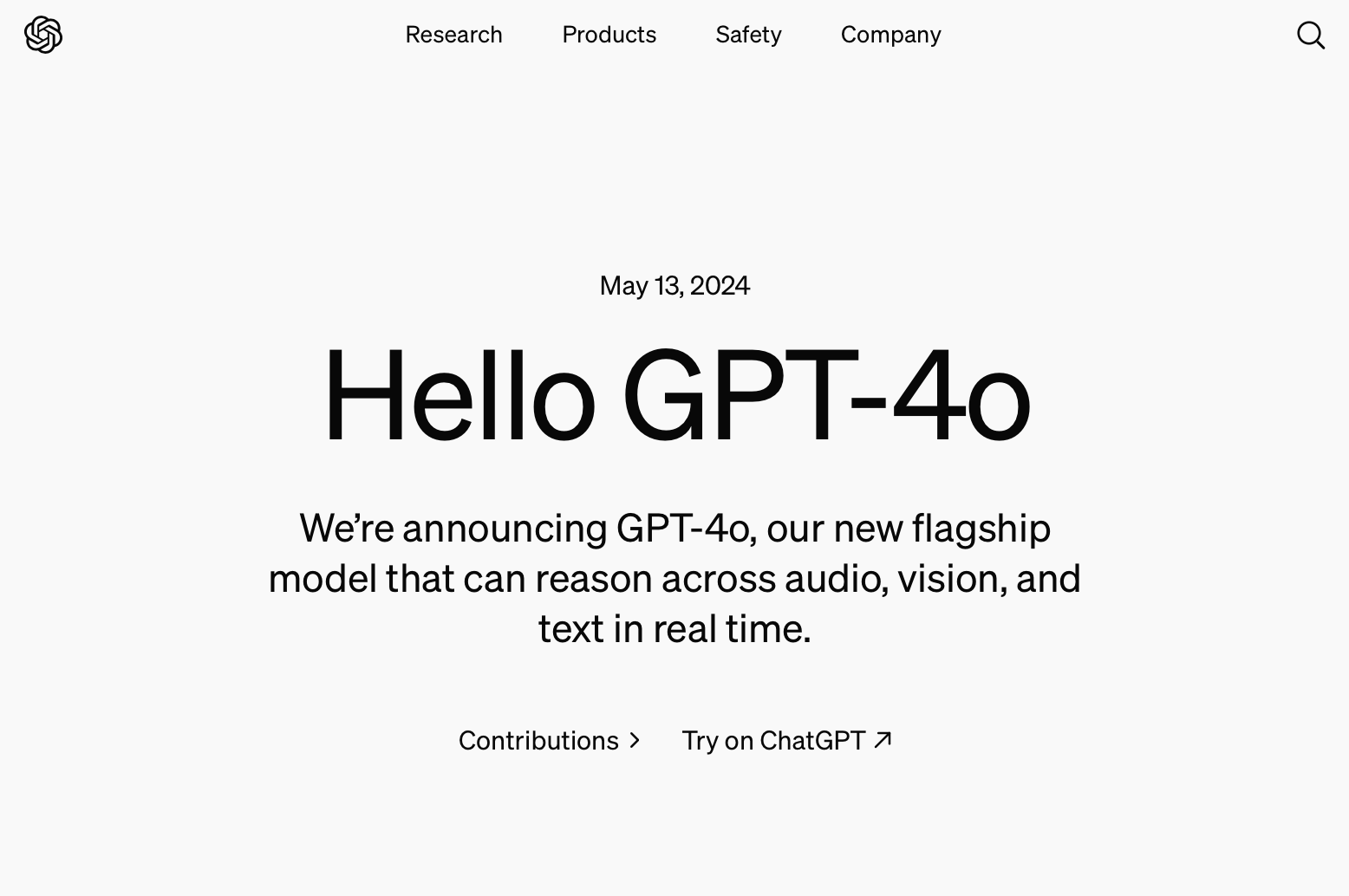
Task: View the Contributions section
Action: point(550,740)
